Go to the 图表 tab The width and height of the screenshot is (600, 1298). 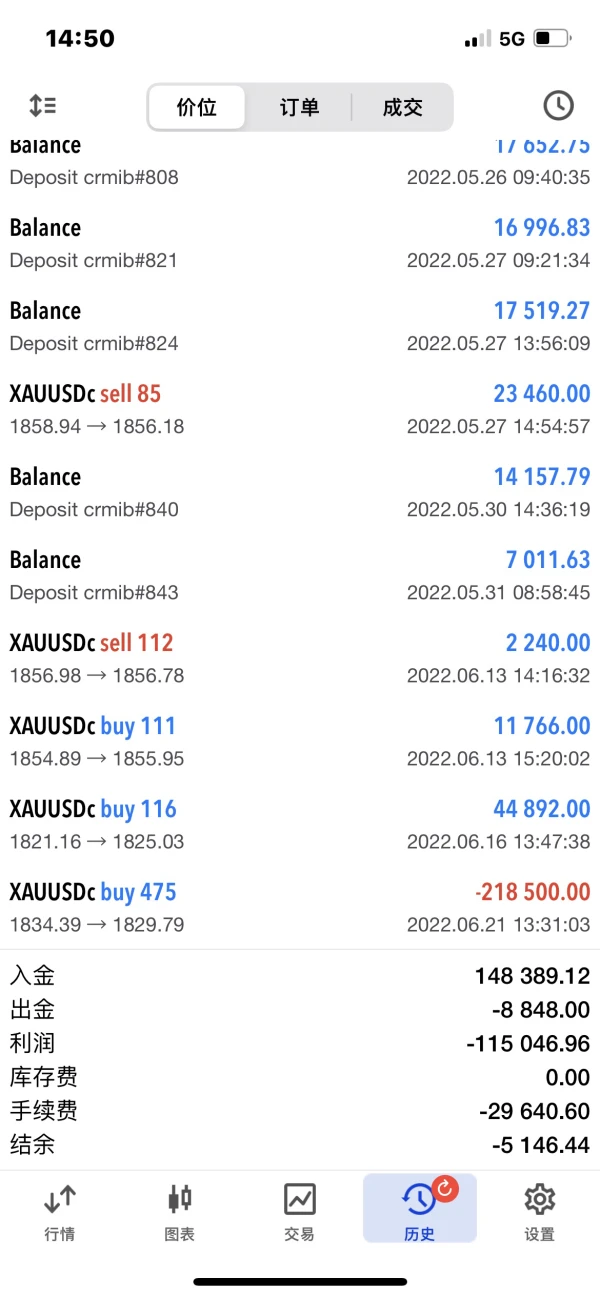180,1210
